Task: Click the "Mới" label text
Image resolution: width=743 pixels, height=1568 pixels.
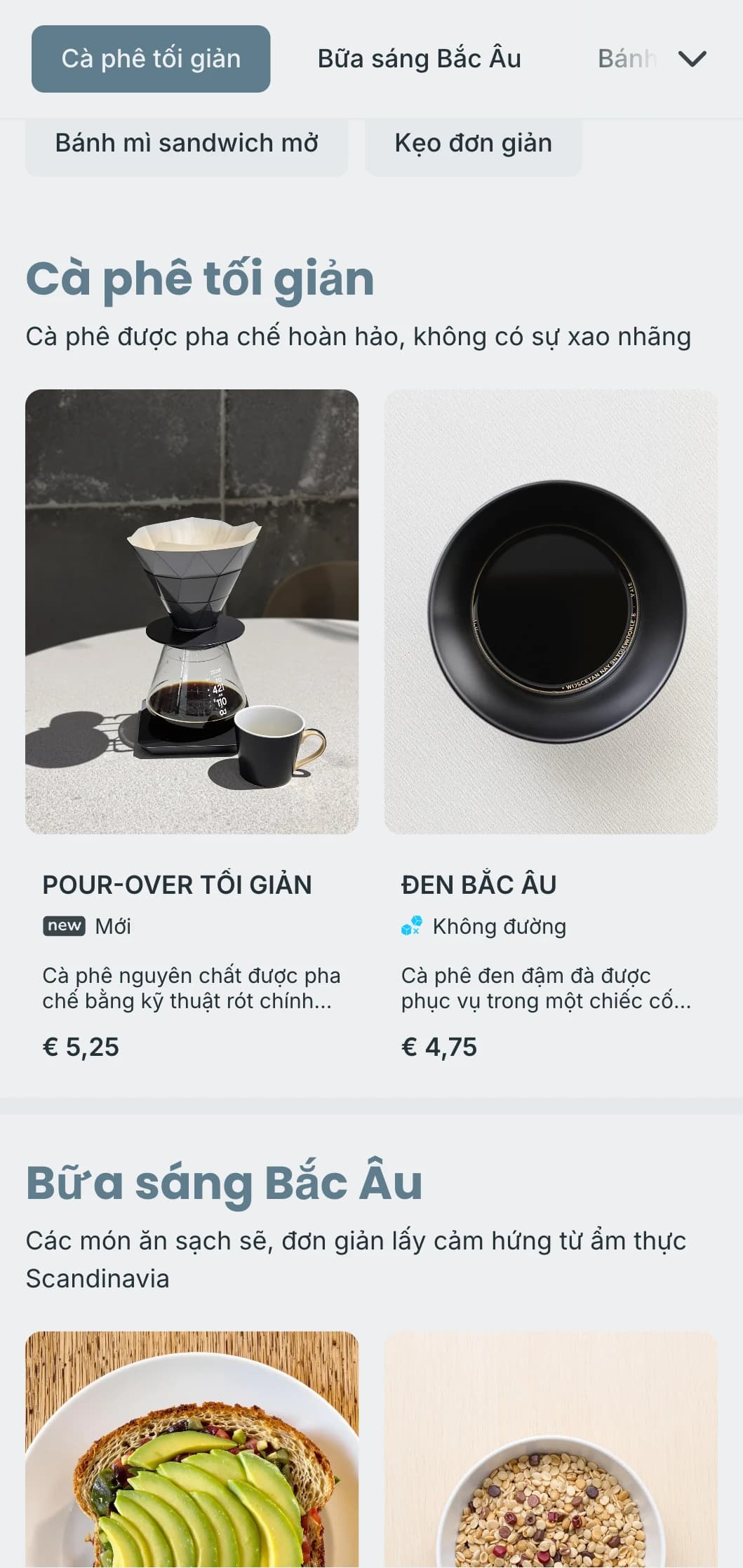Action: (114, 926)
